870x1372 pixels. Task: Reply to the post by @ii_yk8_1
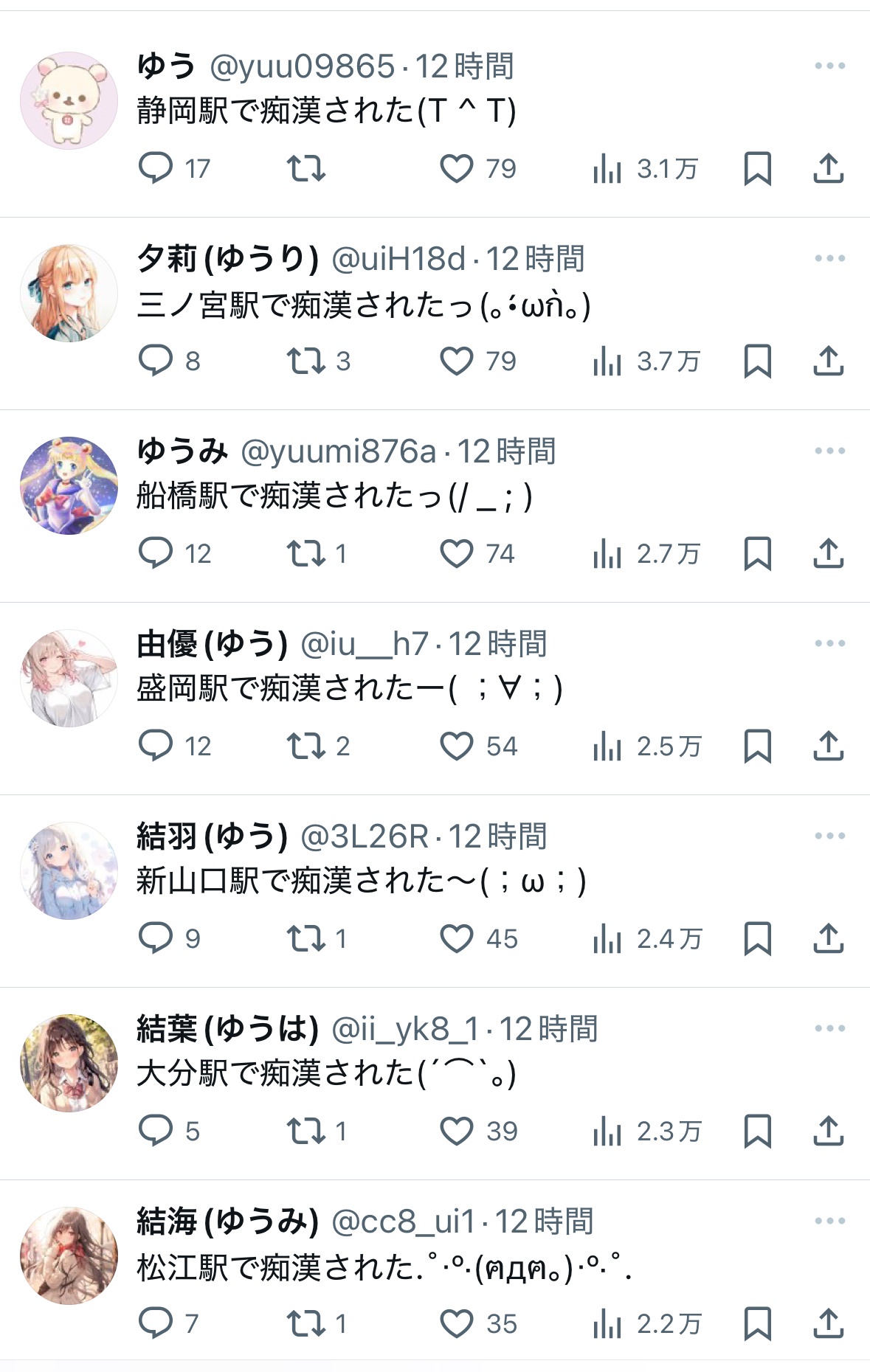tap(156, 1131)
